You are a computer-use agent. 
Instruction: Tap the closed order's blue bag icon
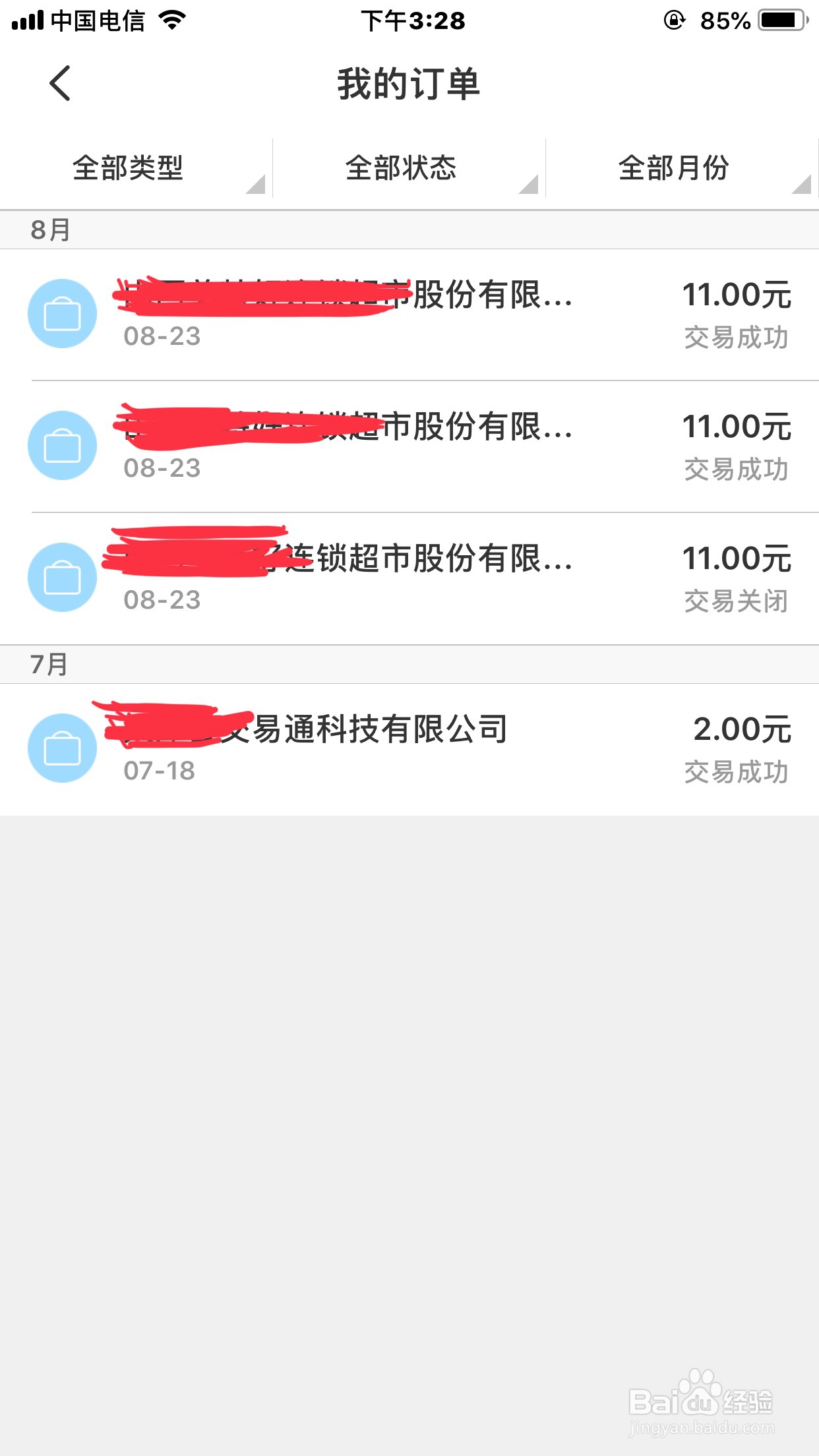[x=62, y=576]
